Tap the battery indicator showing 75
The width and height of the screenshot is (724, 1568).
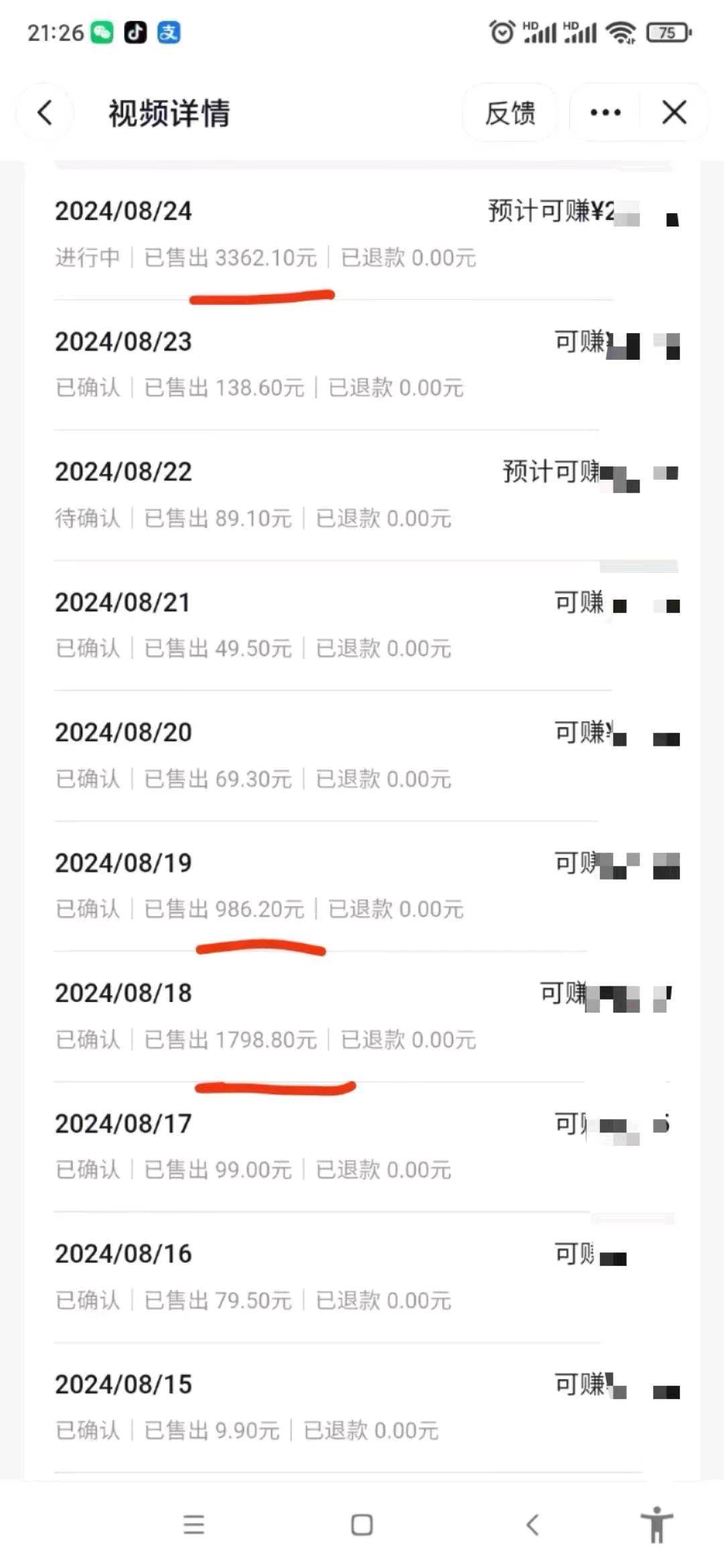669,32
